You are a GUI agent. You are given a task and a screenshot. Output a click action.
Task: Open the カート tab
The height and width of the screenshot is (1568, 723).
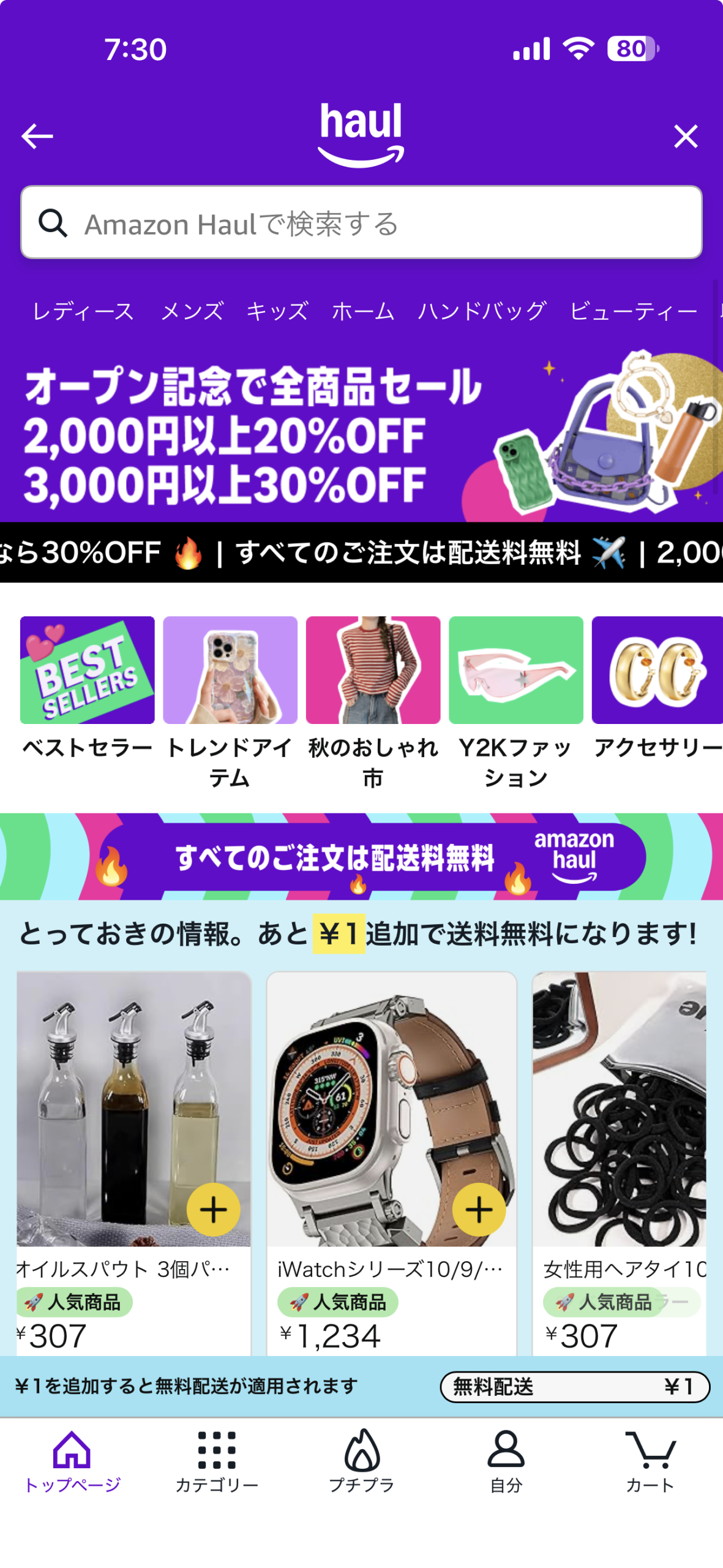650,1461
